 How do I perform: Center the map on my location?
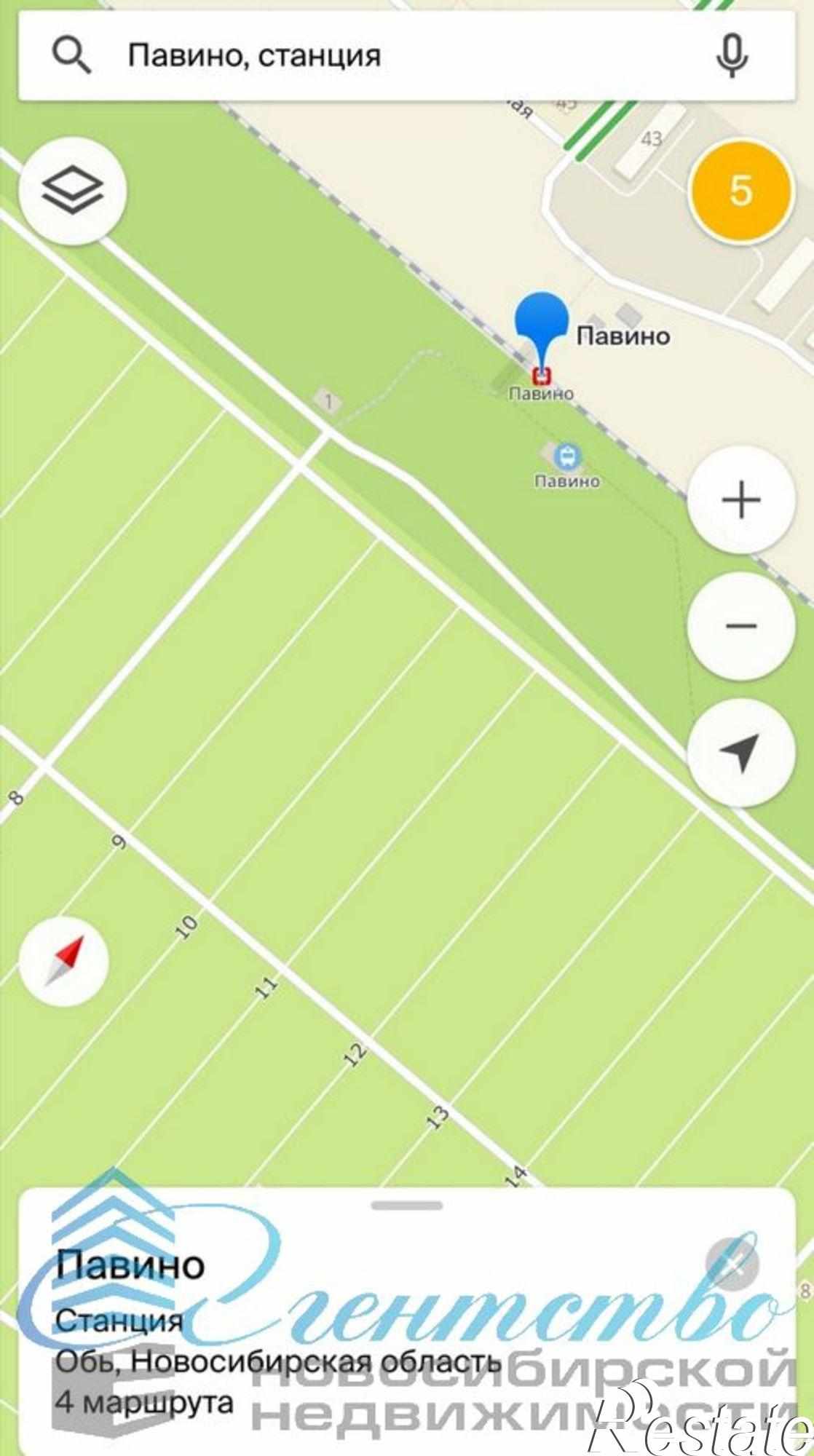[x=740, y=753]
